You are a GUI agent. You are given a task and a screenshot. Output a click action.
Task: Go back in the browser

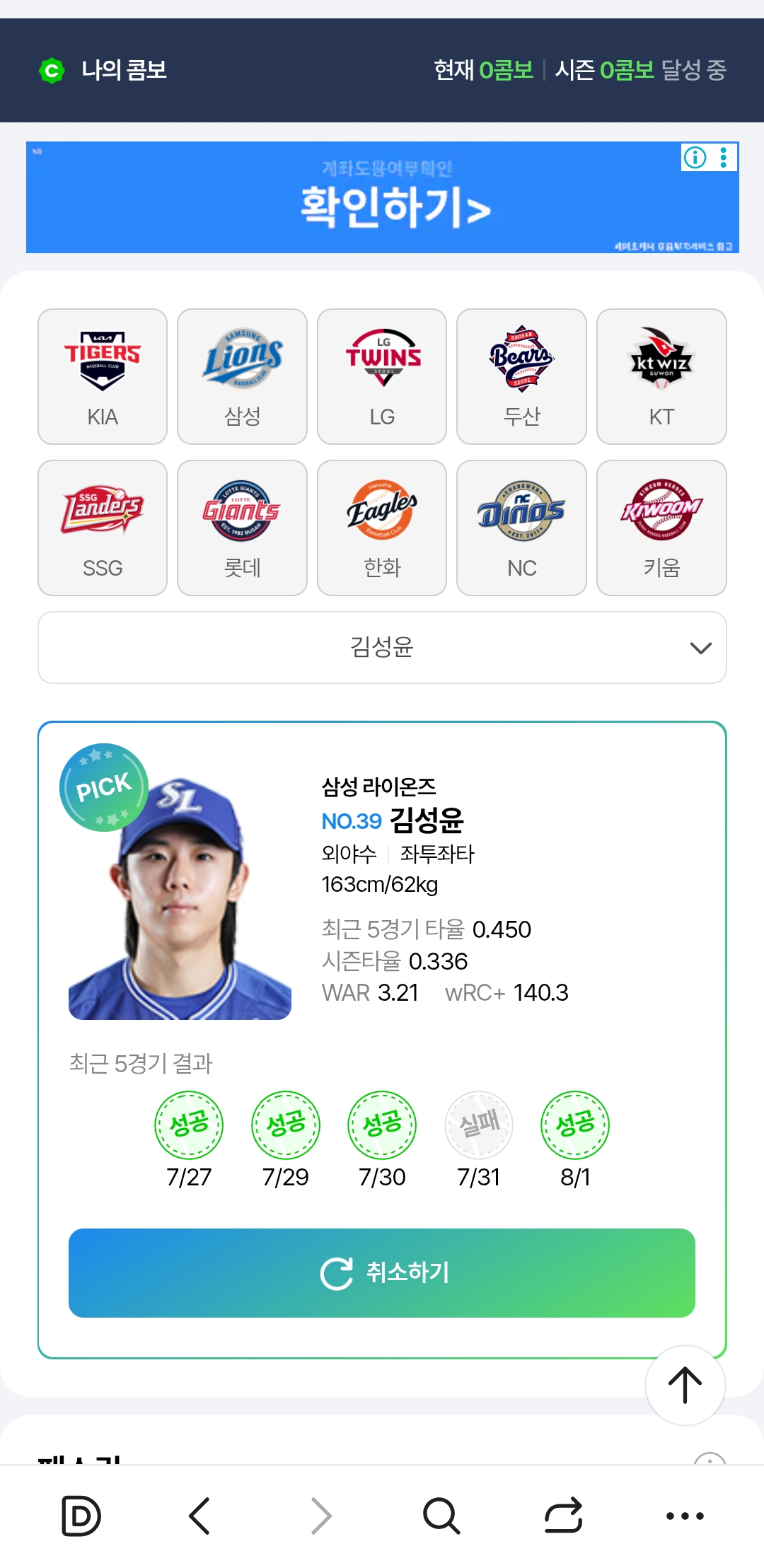[x=199, y=1516]
